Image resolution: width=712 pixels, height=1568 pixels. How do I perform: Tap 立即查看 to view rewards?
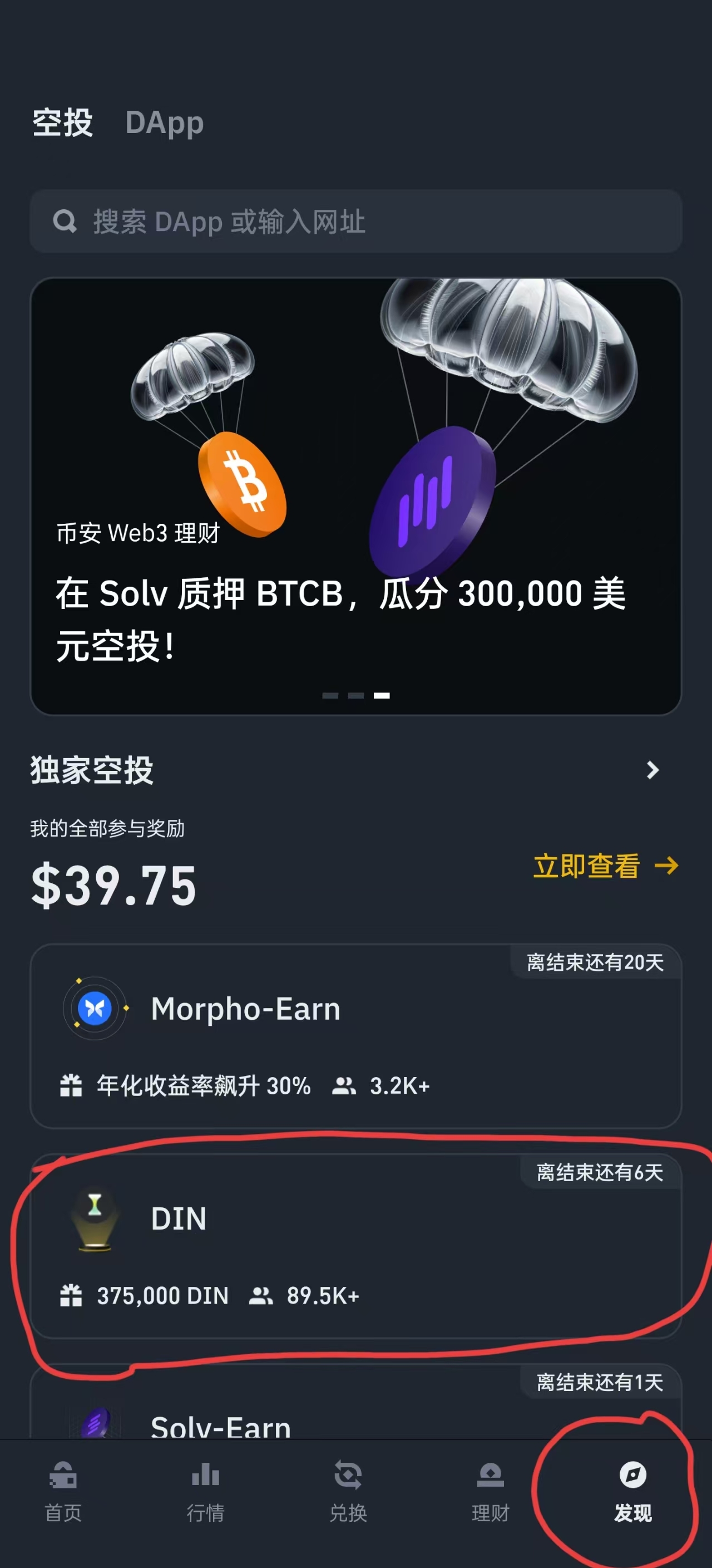(x=605, y=866)
